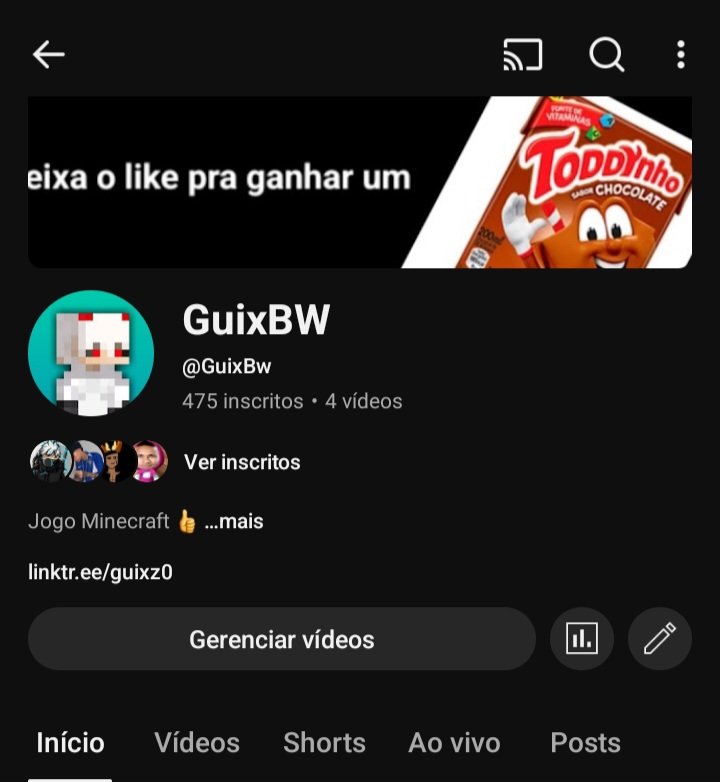
Task: Go to the Ao vivo tab
Action: pos(454,743)
